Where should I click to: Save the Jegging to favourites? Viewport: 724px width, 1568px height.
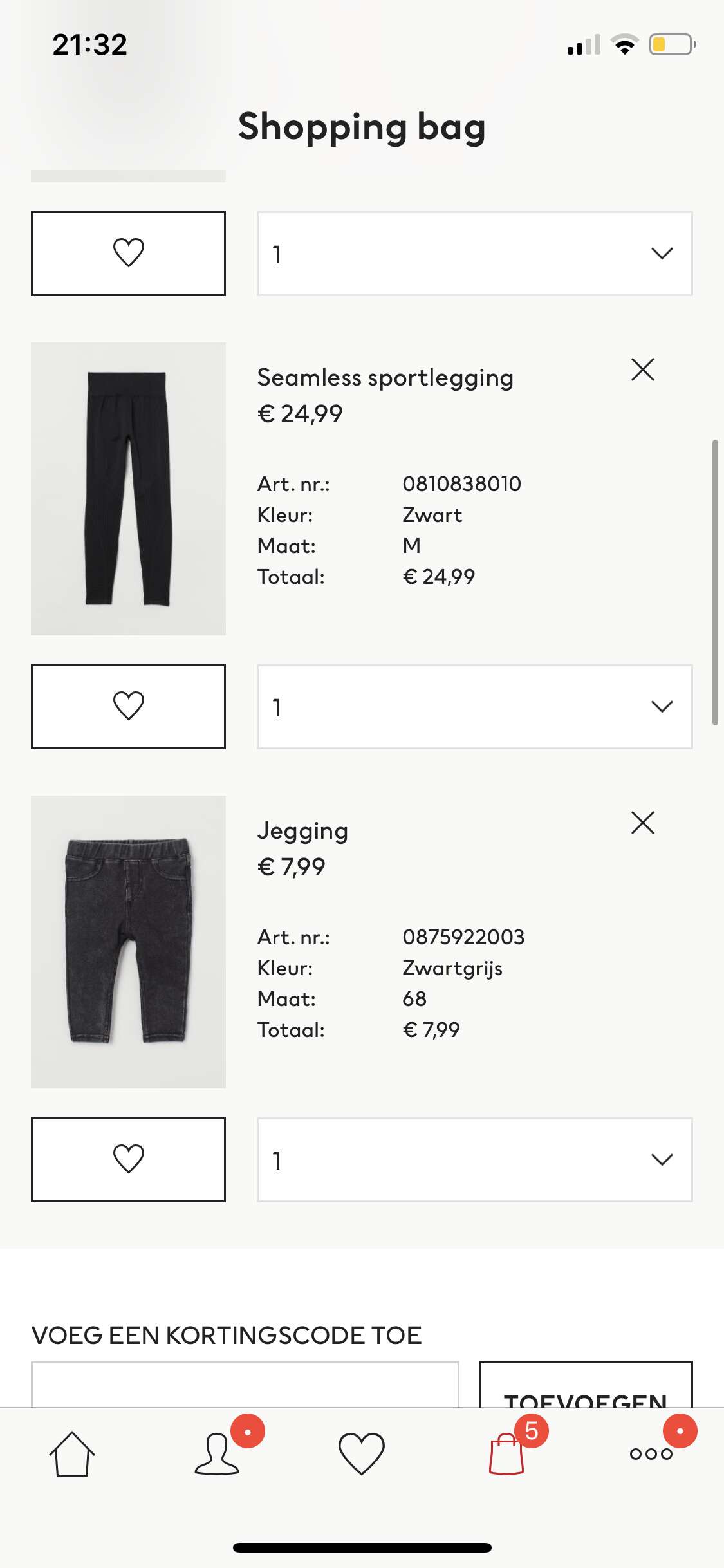(128, 1159)
